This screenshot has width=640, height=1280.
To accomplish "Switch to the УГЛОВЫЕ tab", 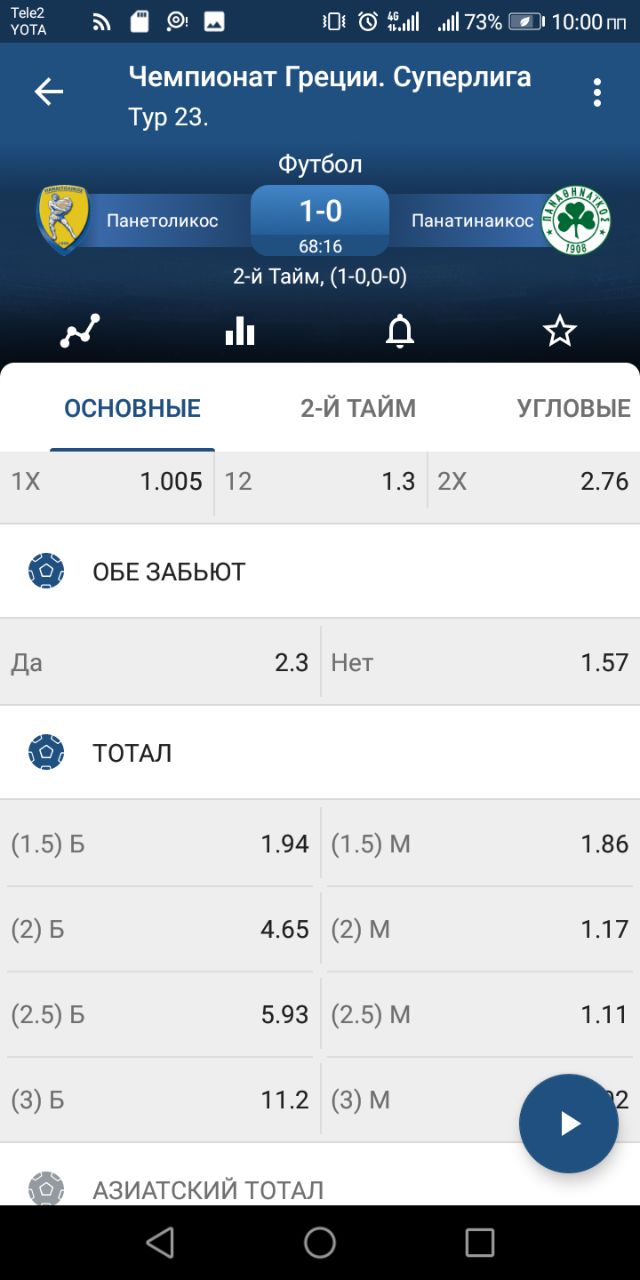I will [573, 408].
